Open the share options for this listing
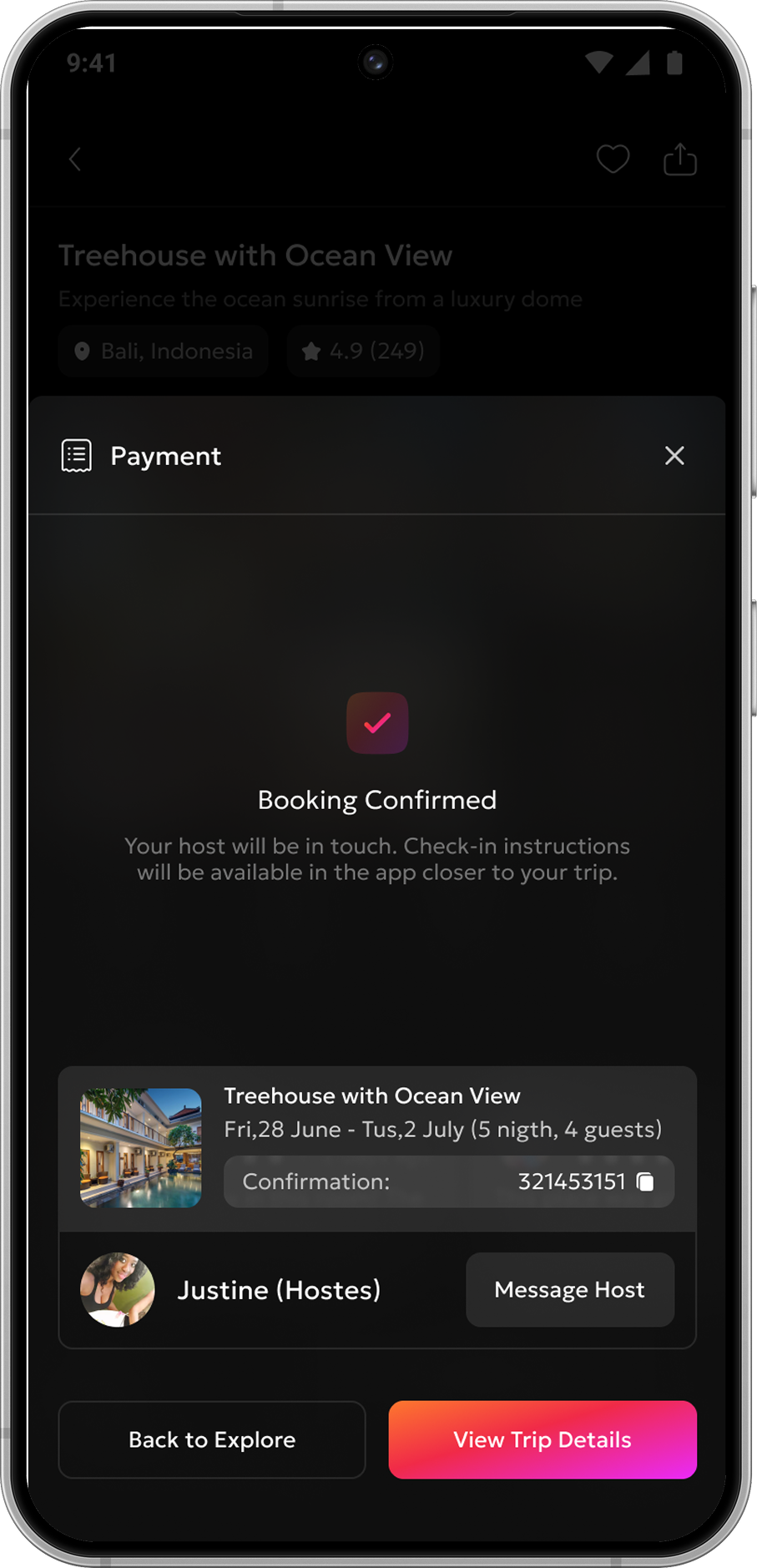Screen dimensions: 757x1568 pos(680,159)
